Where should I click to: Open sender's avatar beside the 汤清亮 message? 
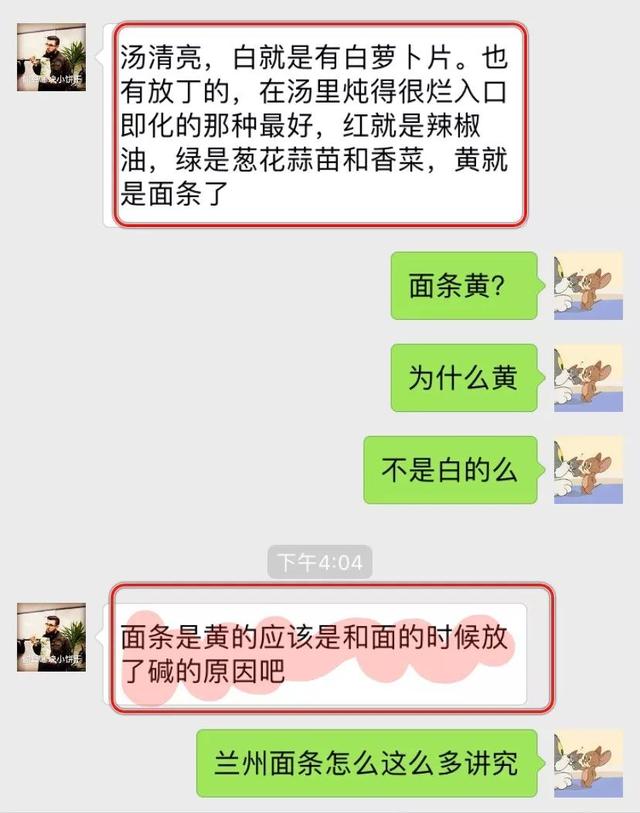(x=51, y=56)
